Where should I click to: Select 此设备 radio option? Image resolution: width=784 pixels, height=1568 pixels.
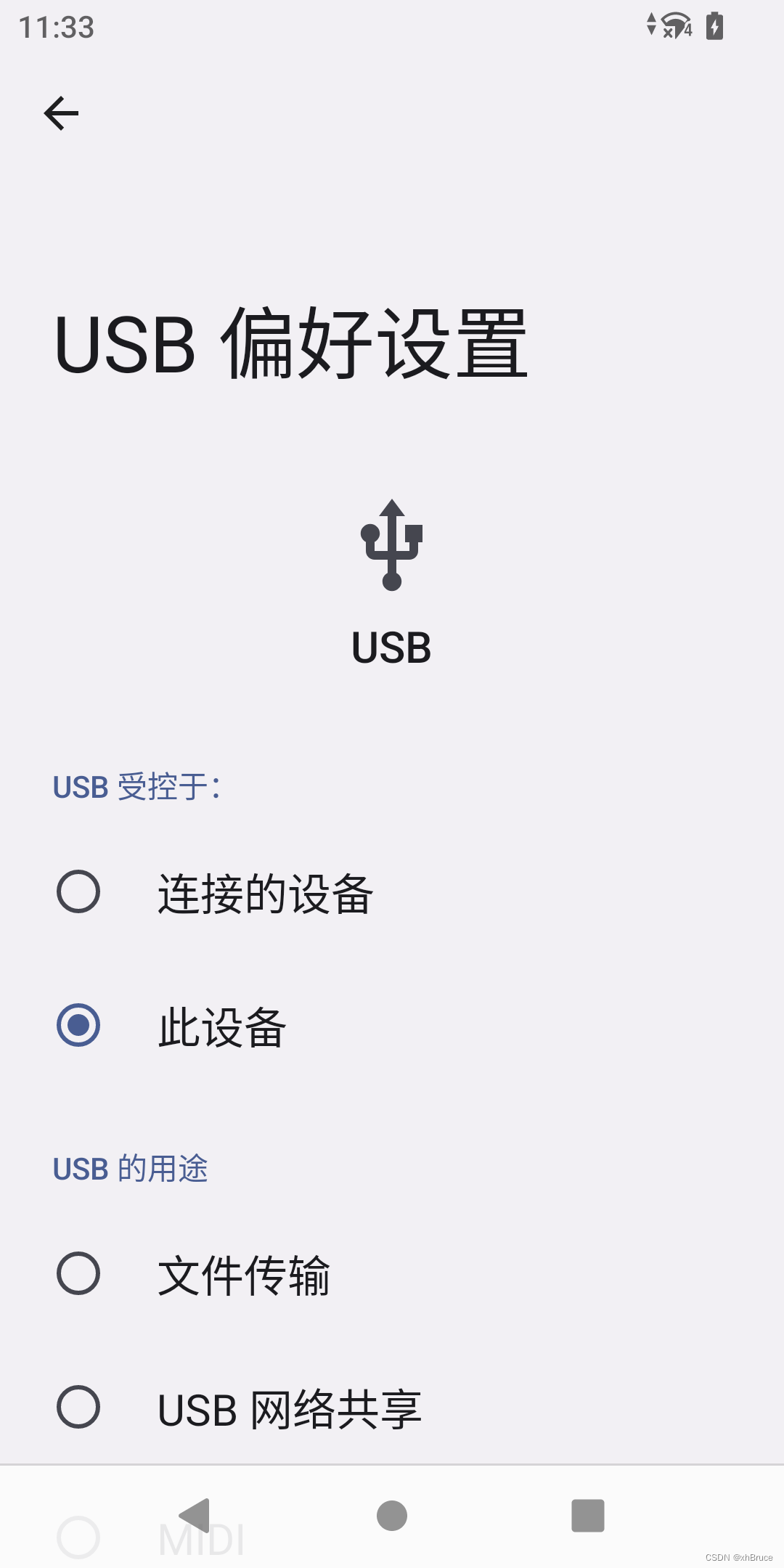coord(78,1025)
